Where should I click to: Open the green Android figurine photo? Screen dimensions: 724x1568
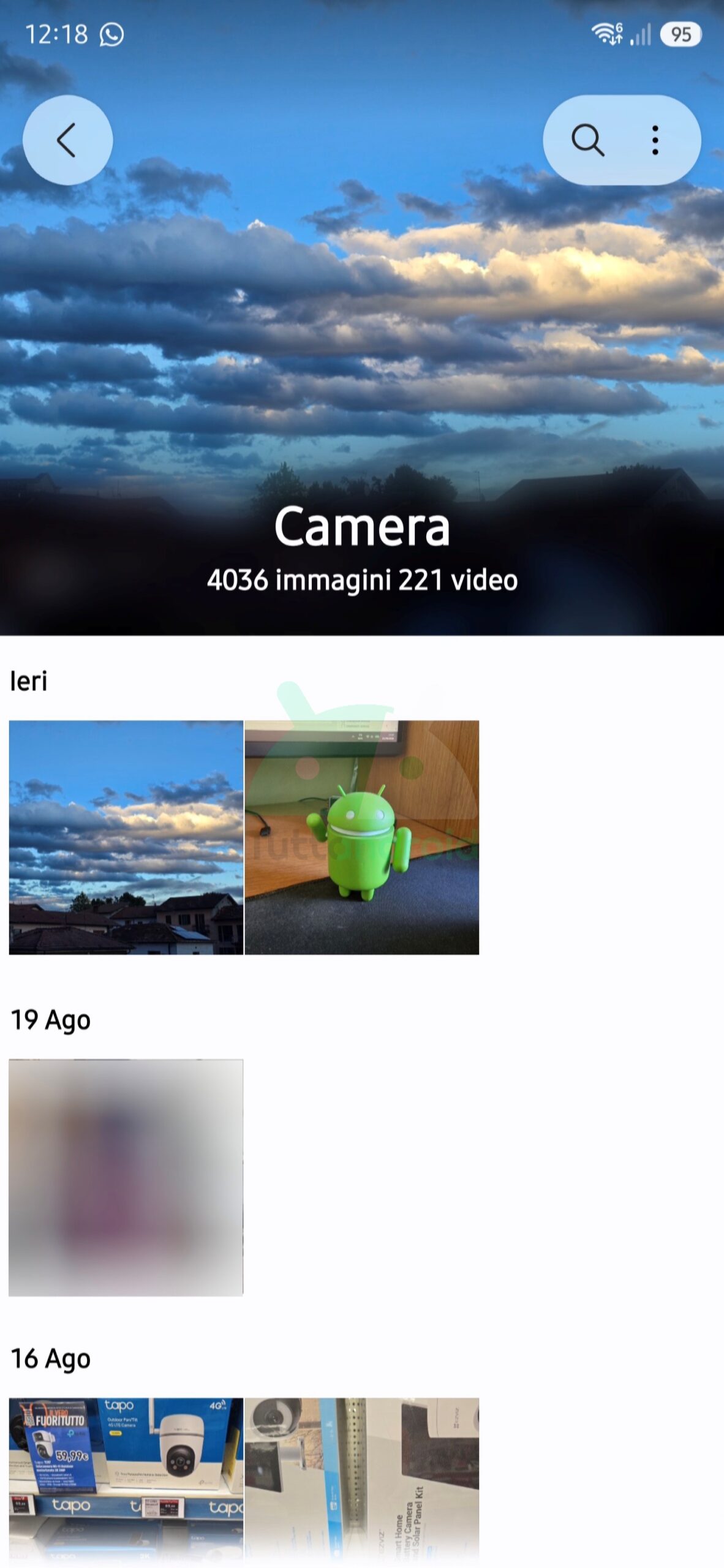pyautogui.click(x=362, y=837)
